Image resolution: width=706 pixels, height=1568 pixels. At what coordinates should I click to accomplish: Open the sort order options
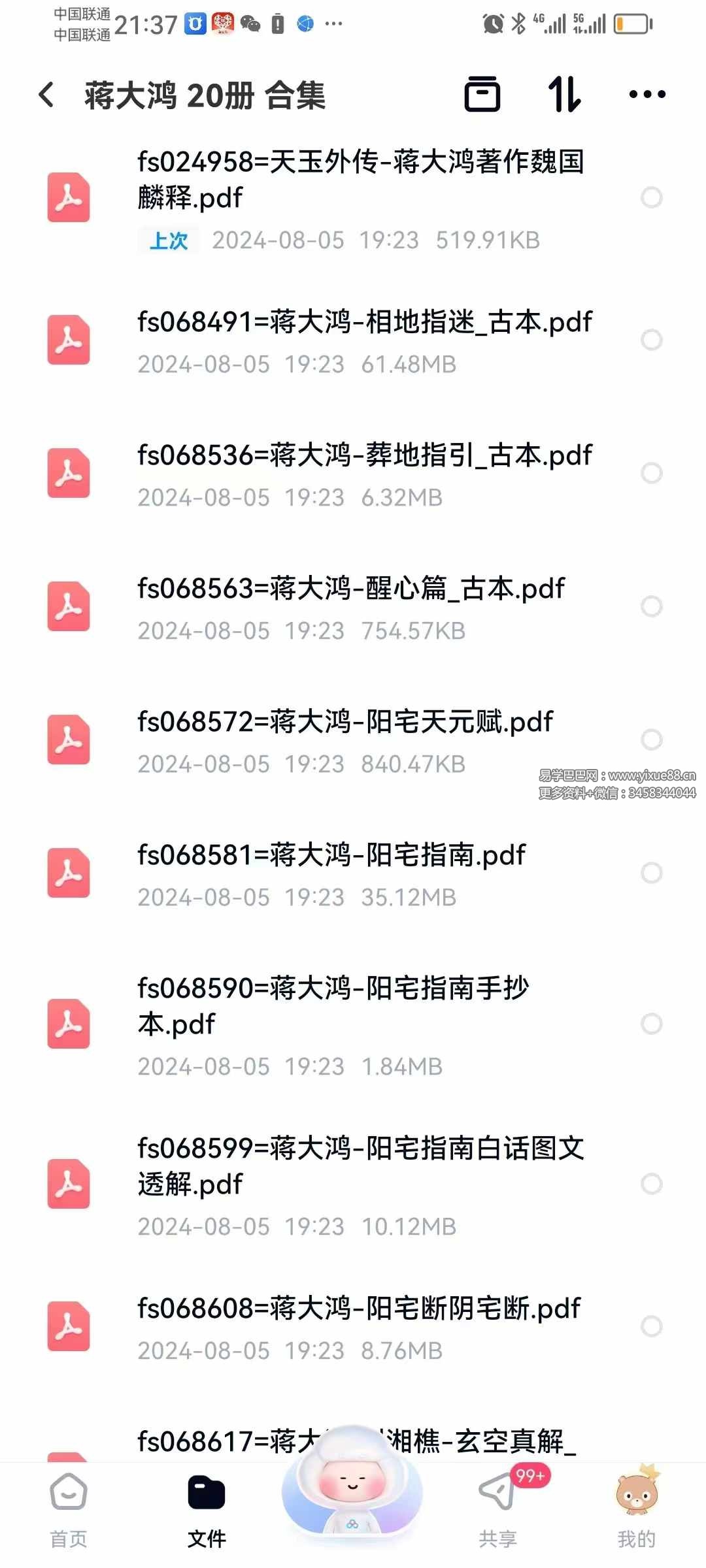[x=563, y=95]
